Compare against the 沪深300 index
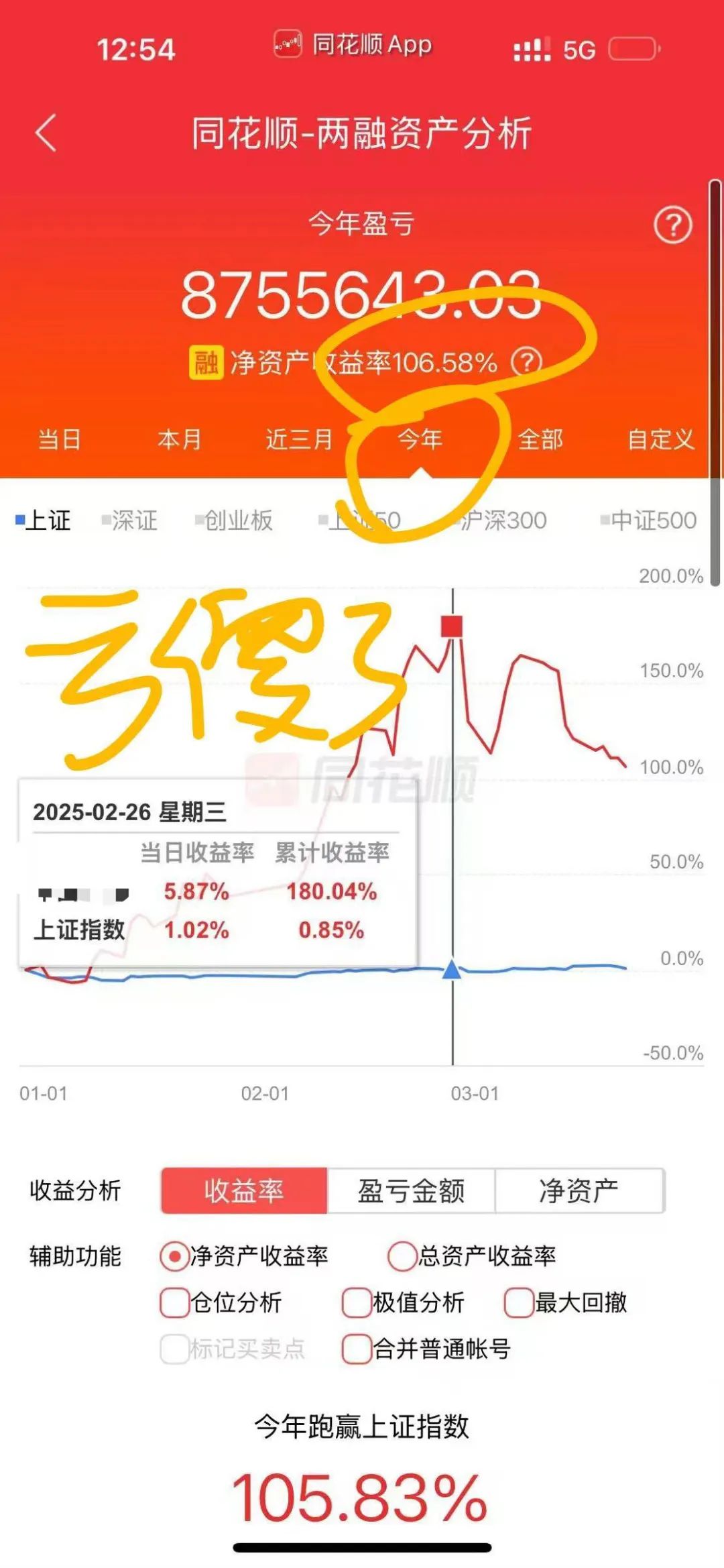The height and width of the screenshot is (1568, 724). coord(503,520)
